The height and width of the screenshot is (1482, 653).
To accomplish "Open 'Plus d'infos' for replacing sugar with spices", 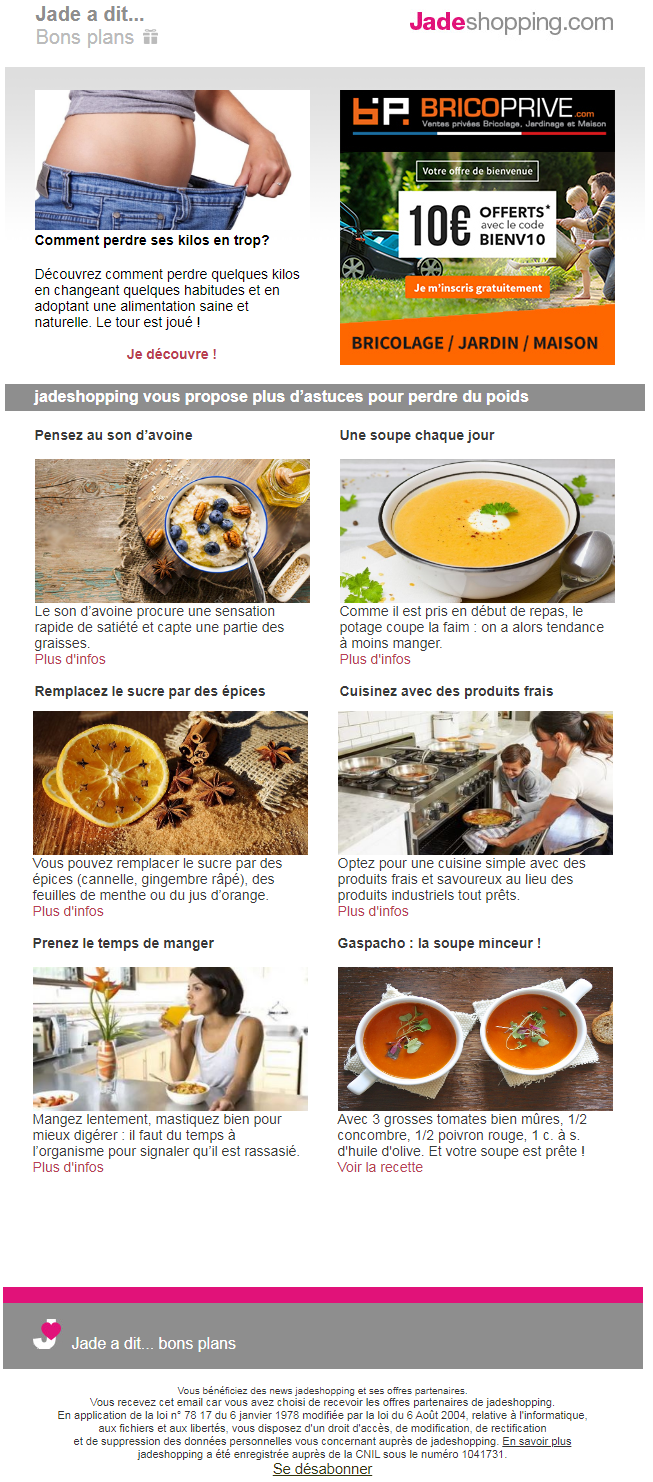I will click(x=68, y=911).
